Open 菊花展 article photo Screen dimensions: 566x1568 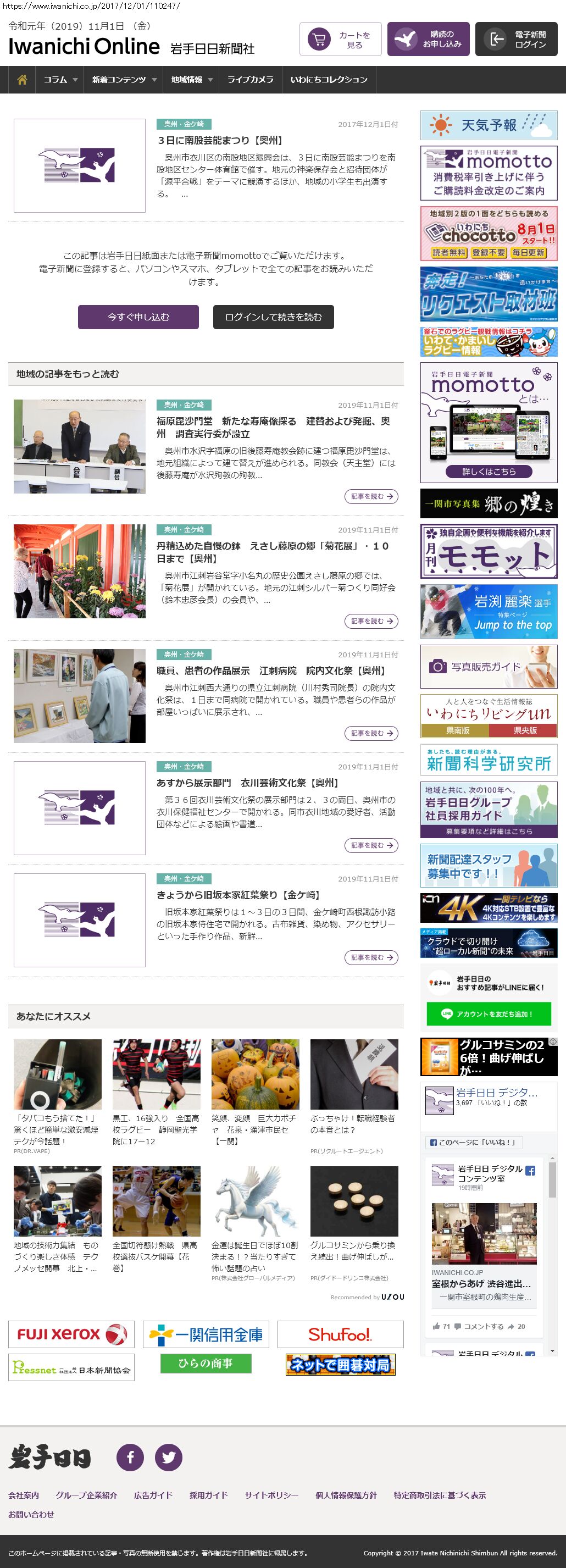(80, 571)
